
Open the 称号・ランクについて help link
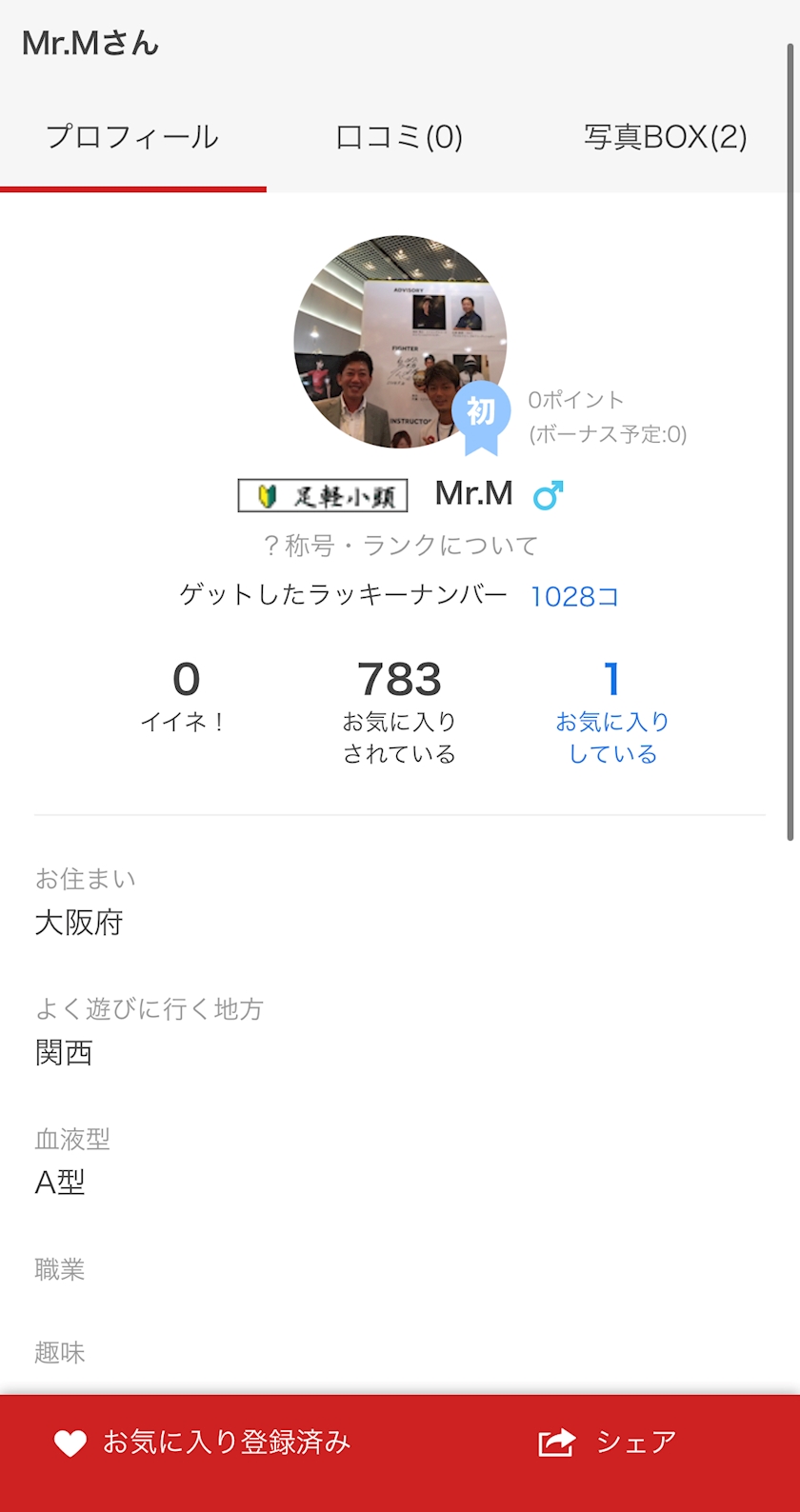pyautogui.click(x=400, y=546)
